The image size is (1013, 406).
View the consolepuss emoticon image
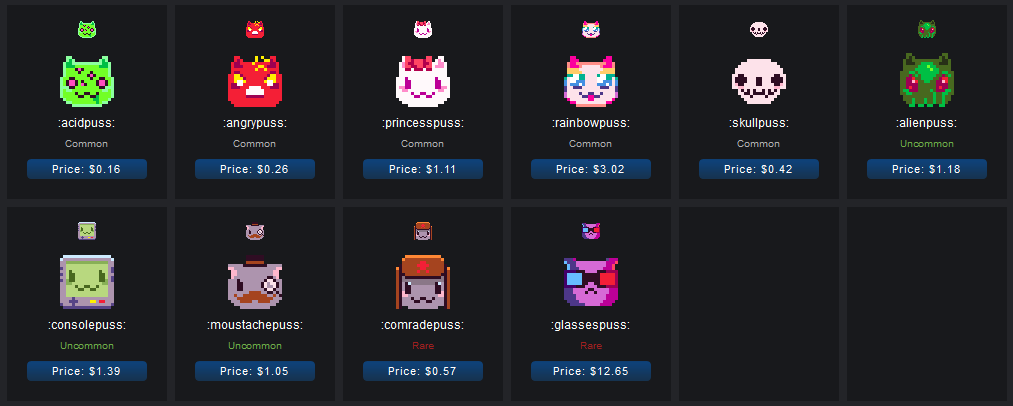[87, 282]
